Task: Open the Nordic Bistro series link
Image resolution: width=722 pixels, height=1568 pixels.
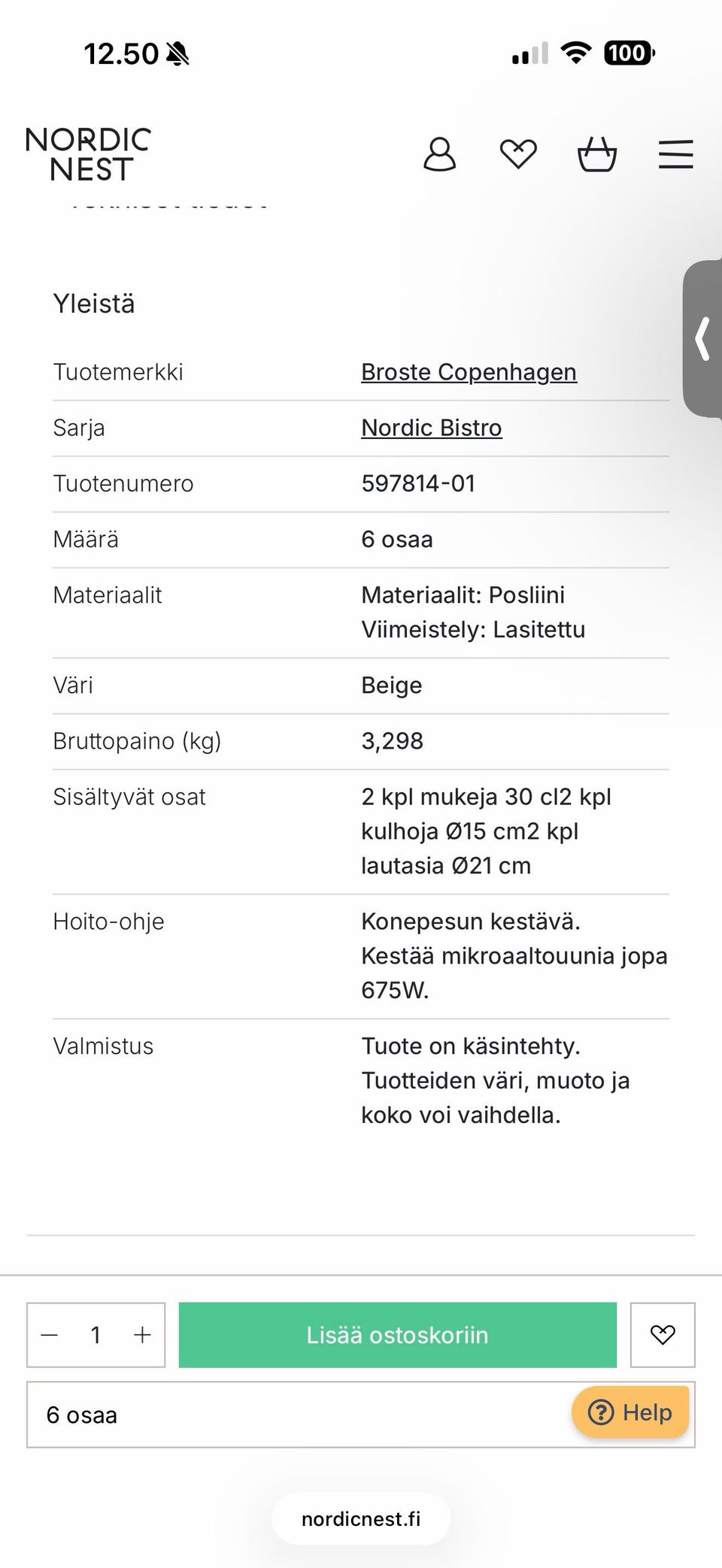Action: click(432, 427)
